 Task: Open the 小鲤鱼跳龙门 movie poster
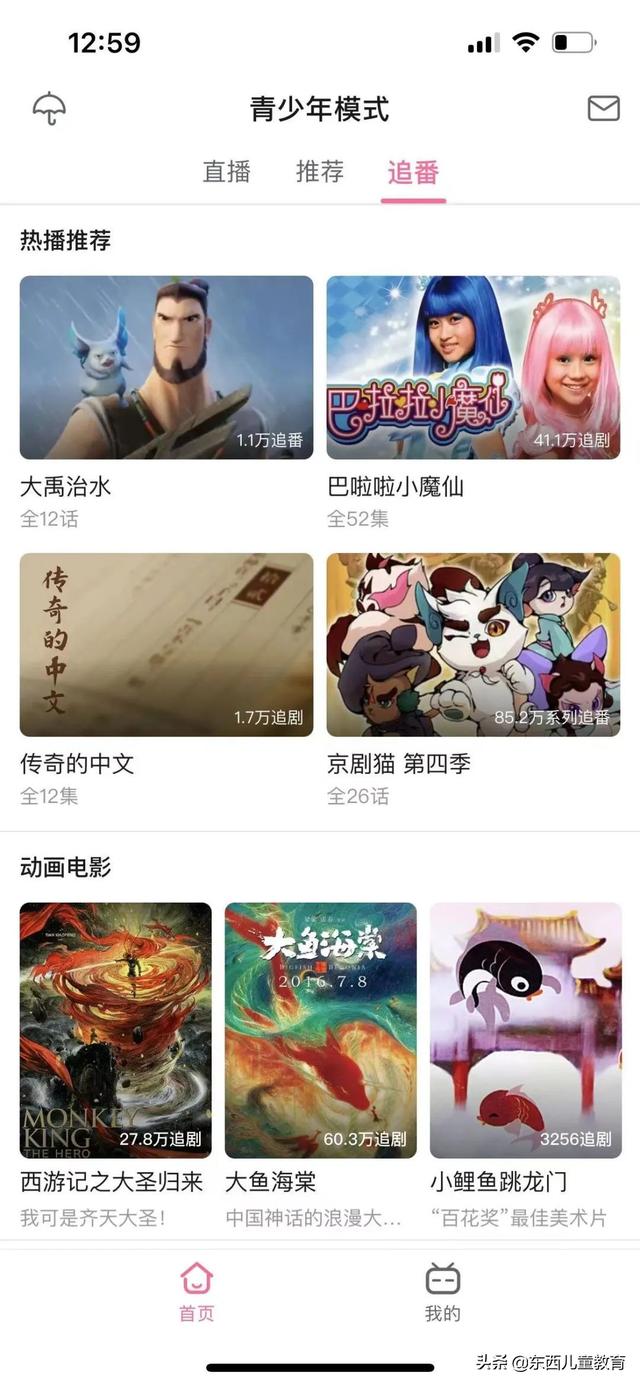click(x=525, y=1030)
